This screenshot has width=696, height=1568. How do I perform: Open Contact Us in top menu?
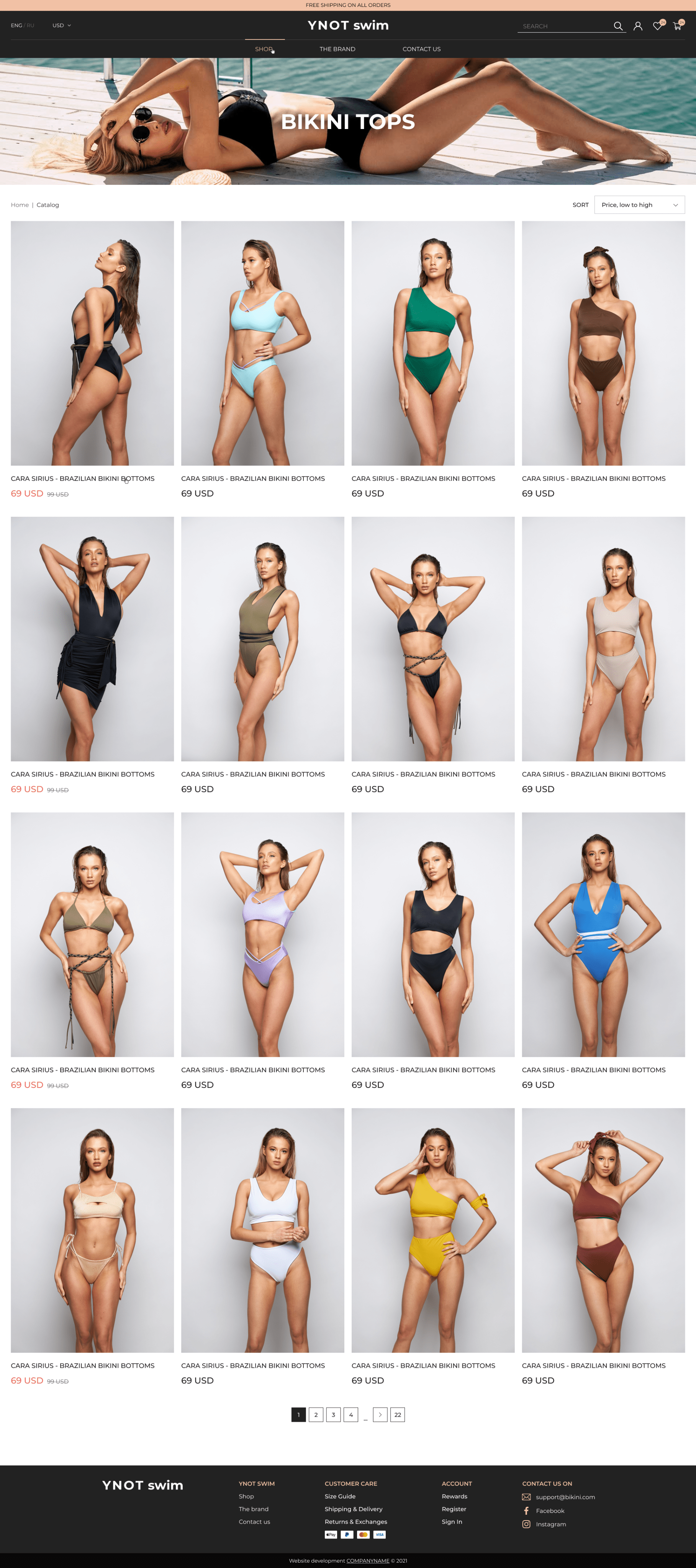coord(421,49)
